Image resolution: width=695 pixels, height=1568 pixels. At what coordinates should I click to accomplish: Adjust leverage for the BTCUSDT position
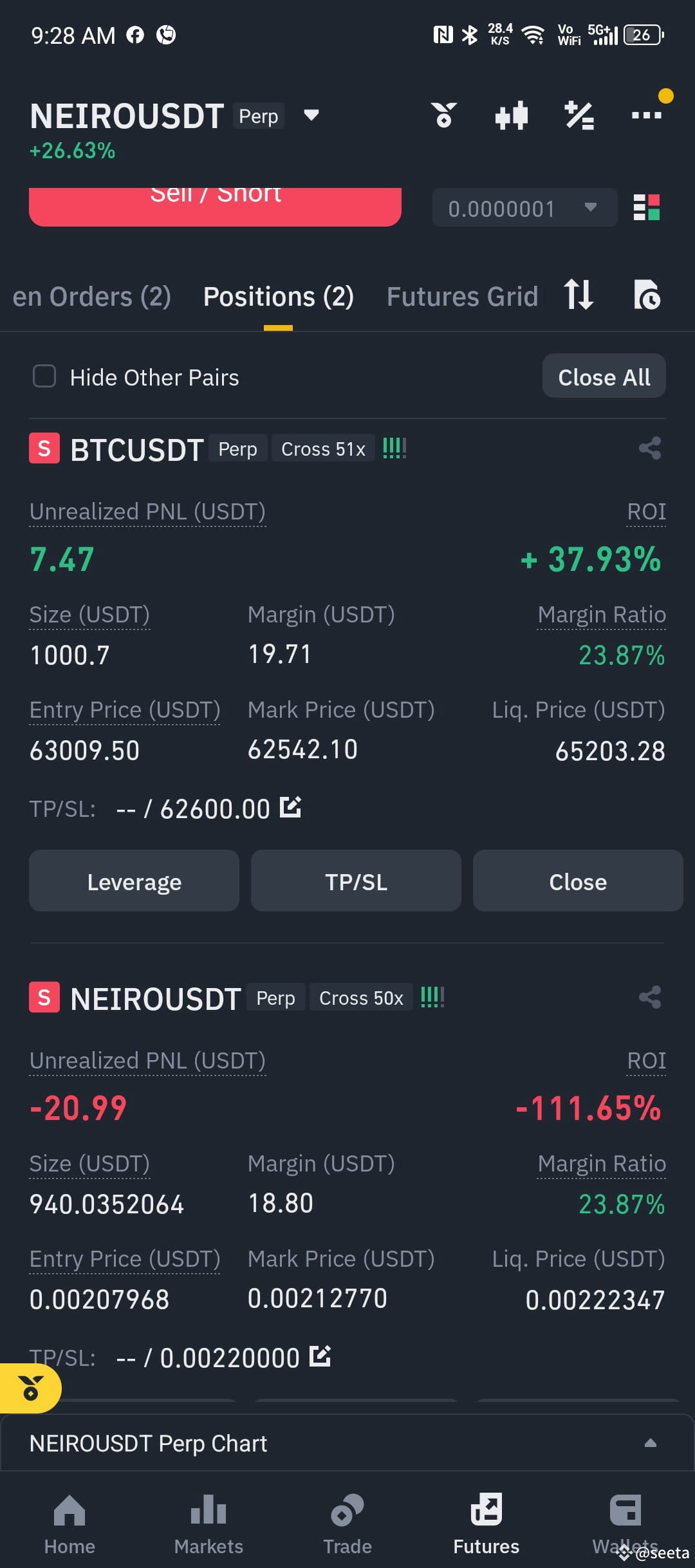pyautogui.click(x=133, y=881)
